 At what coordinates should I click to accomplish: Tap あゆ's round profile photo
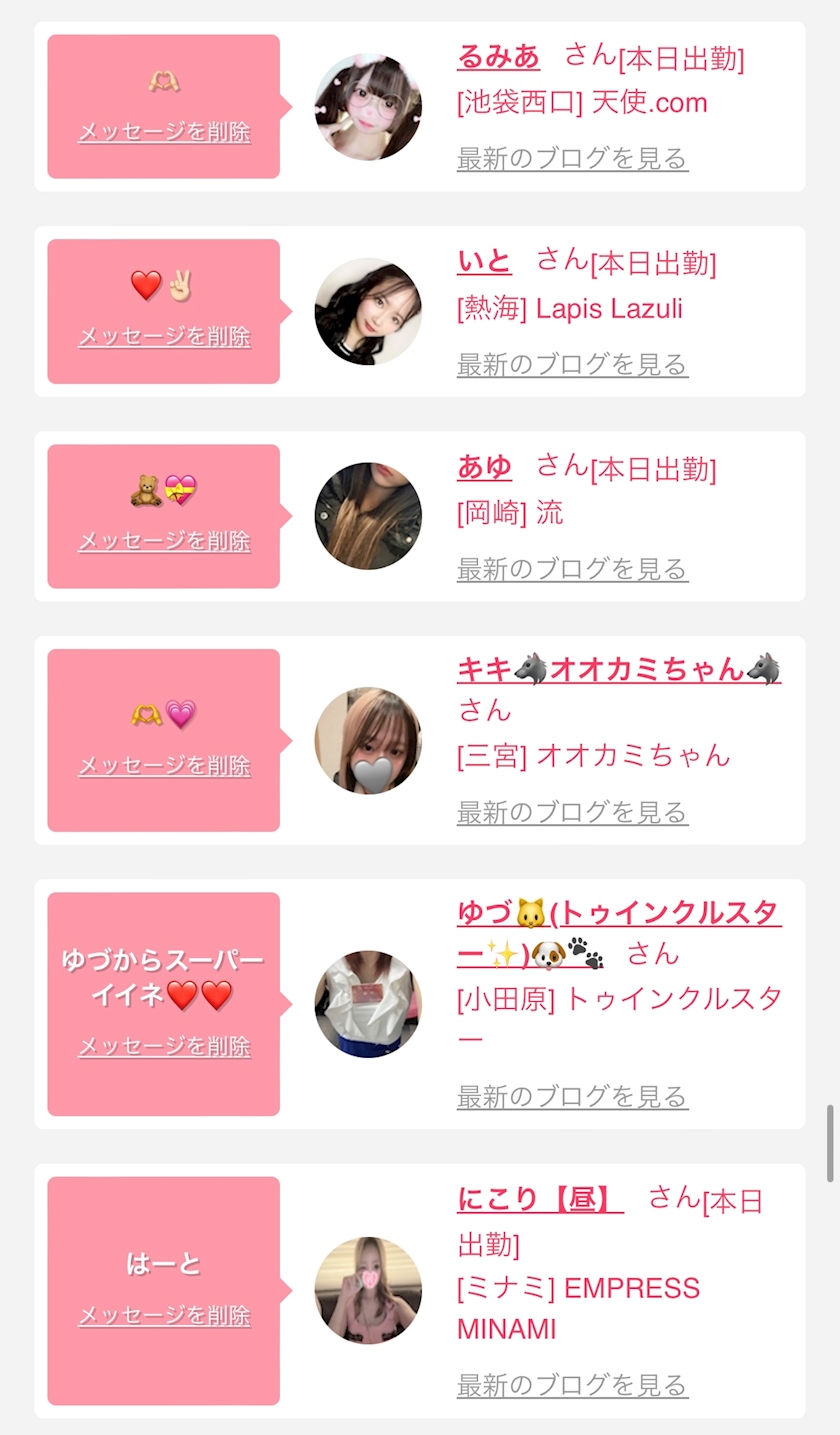tap(368, 516)
